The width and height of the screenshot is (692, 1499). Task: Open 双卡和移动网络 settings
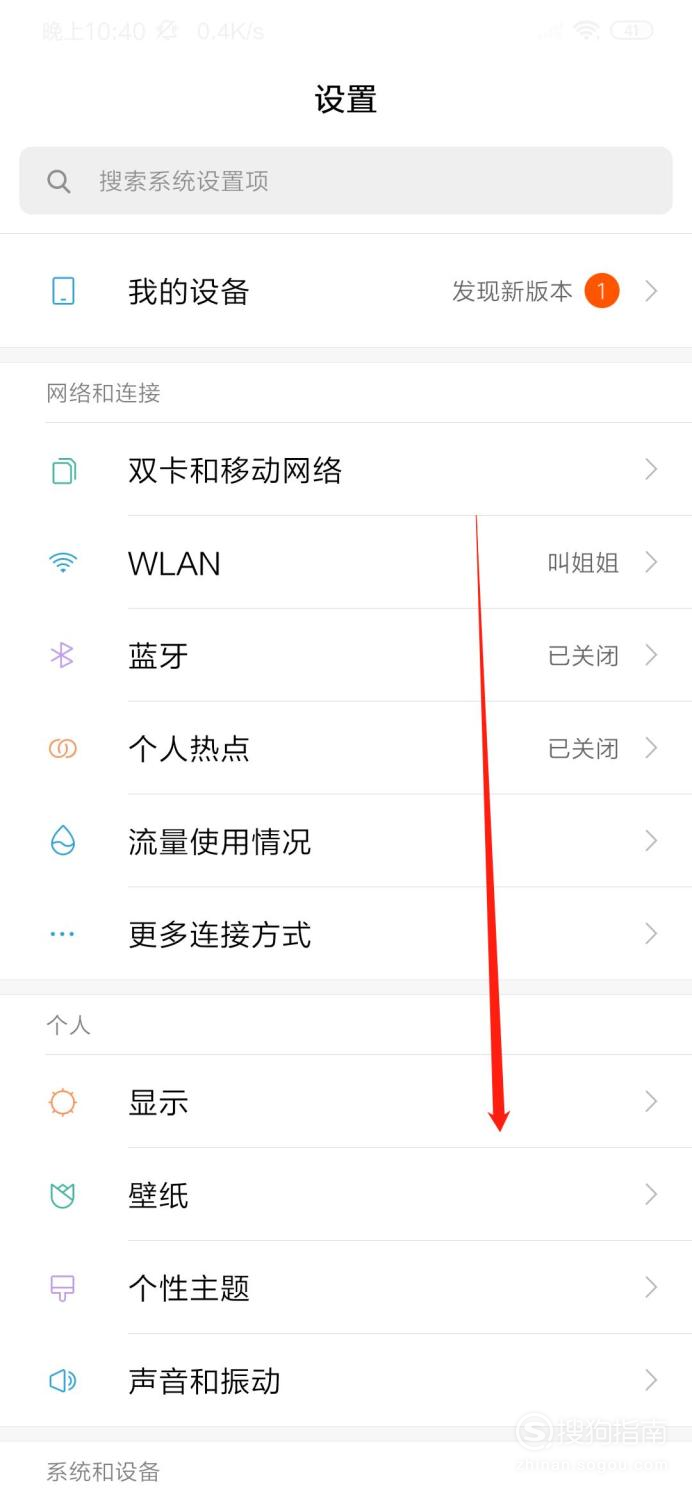(x=346, y=470)
